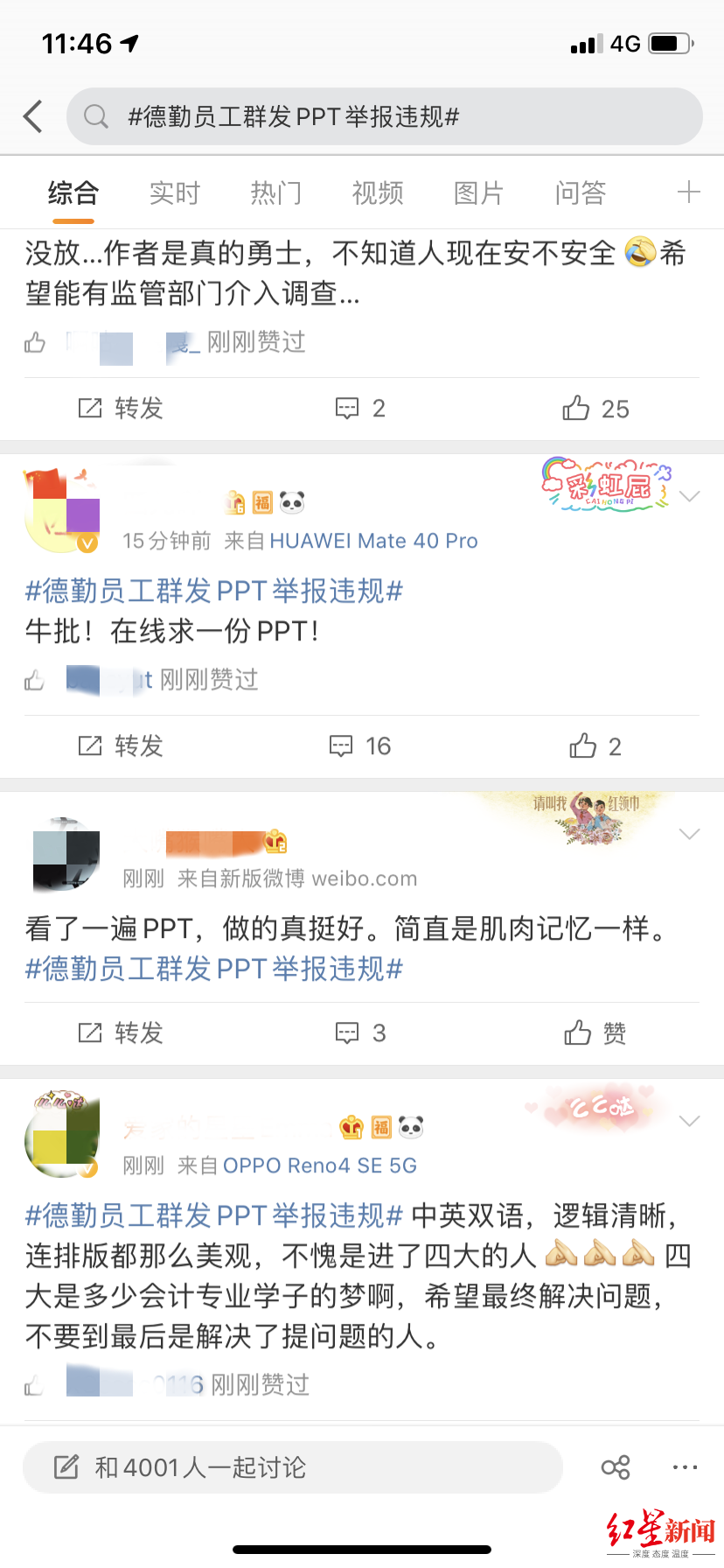Go back using the top-left arrow

pyautogui.click(x=33, y=116)
